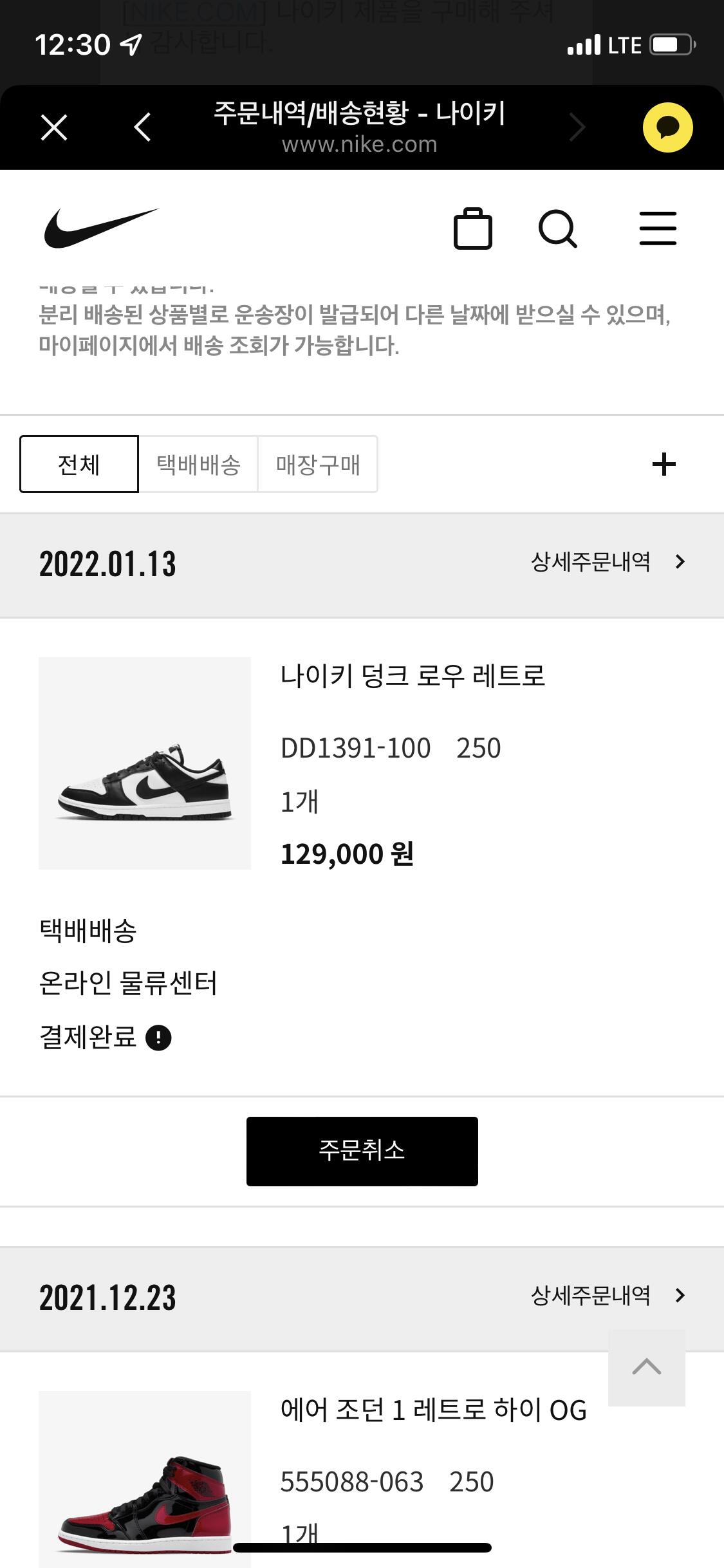Go back to the previous page
Screen dimensions: 724x1568
pos(142,127)
